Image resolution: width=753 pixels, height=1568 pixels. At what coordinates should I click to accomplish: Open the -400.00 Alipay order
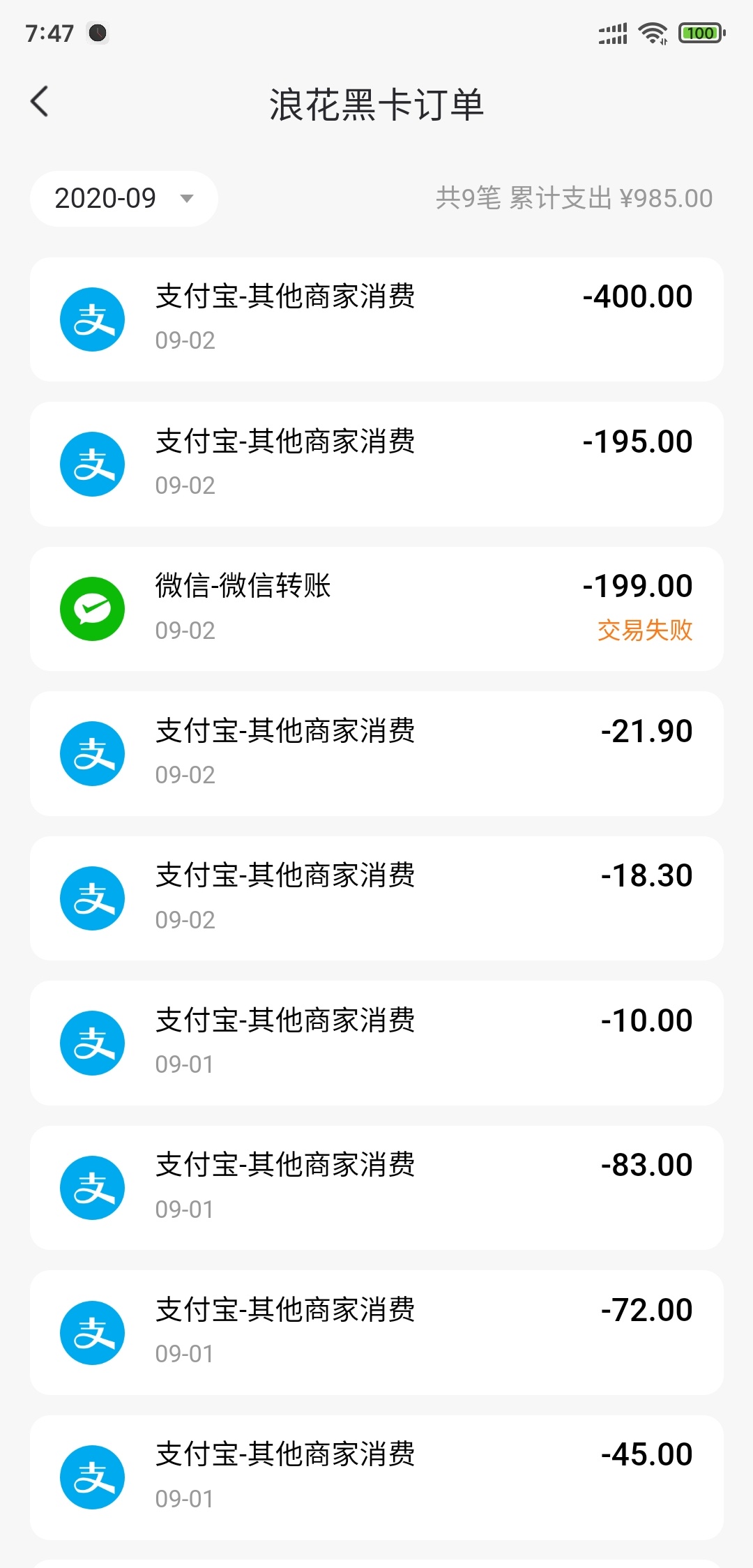click(x=376, y=319)
